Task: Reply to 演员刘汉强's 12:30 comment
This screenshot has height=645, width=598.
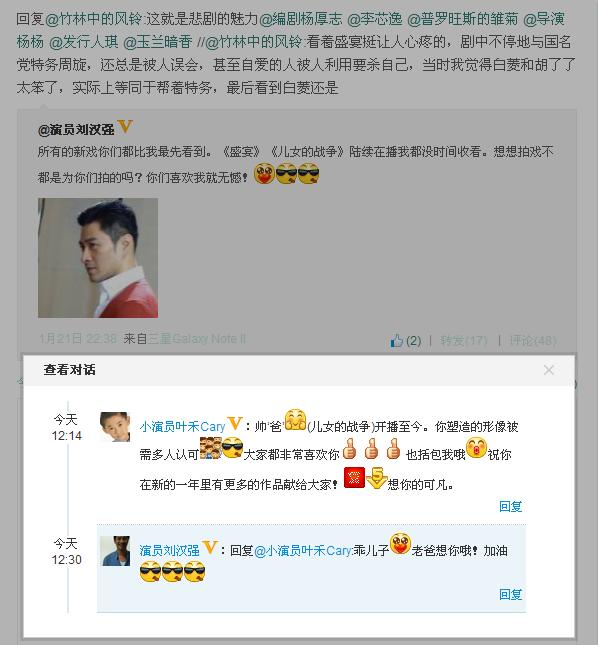Action: click(510, 594)
